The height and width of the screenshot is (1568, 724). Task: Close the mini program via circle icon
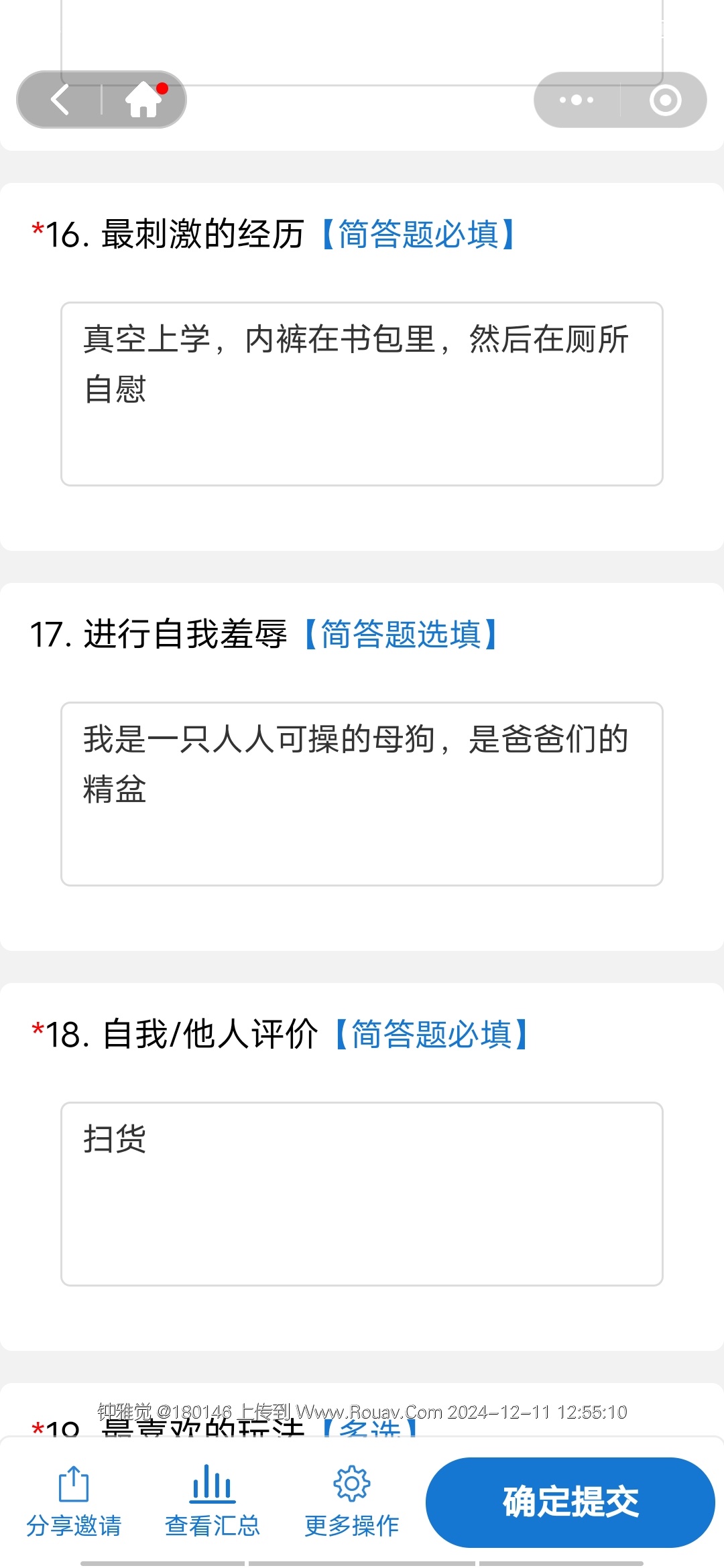point(665,100)
